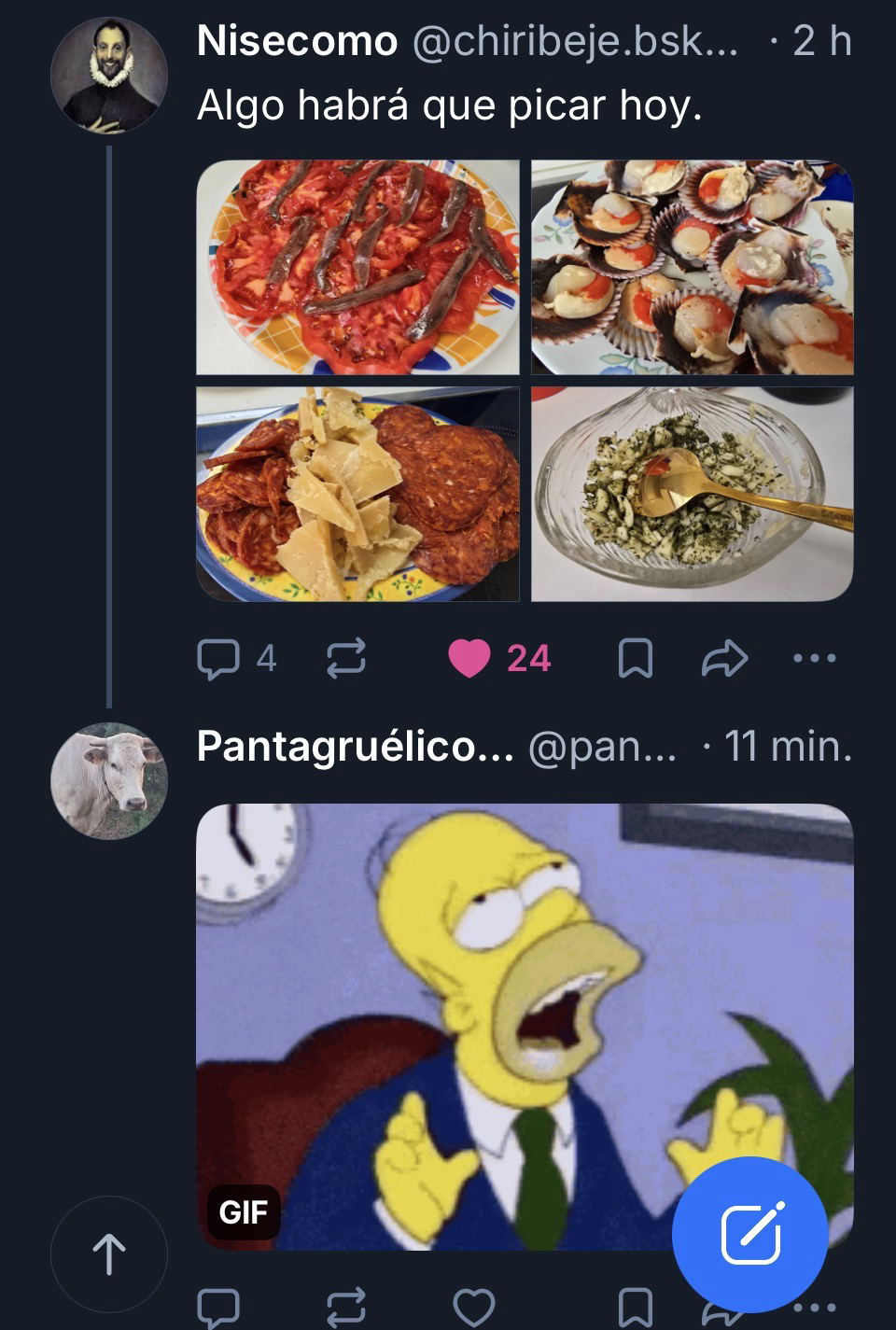Reply to Pantagruélico's GIF post

tap(218, 1307)
